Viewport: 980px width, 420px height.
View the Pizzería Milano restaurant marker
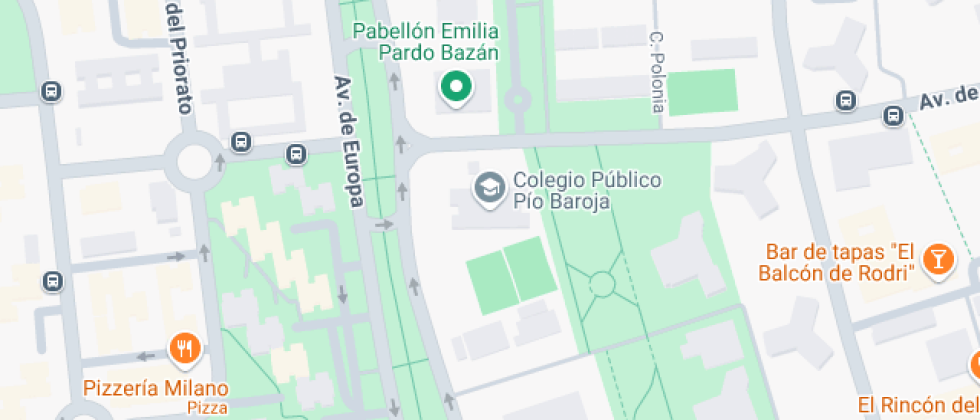(185, 348)
